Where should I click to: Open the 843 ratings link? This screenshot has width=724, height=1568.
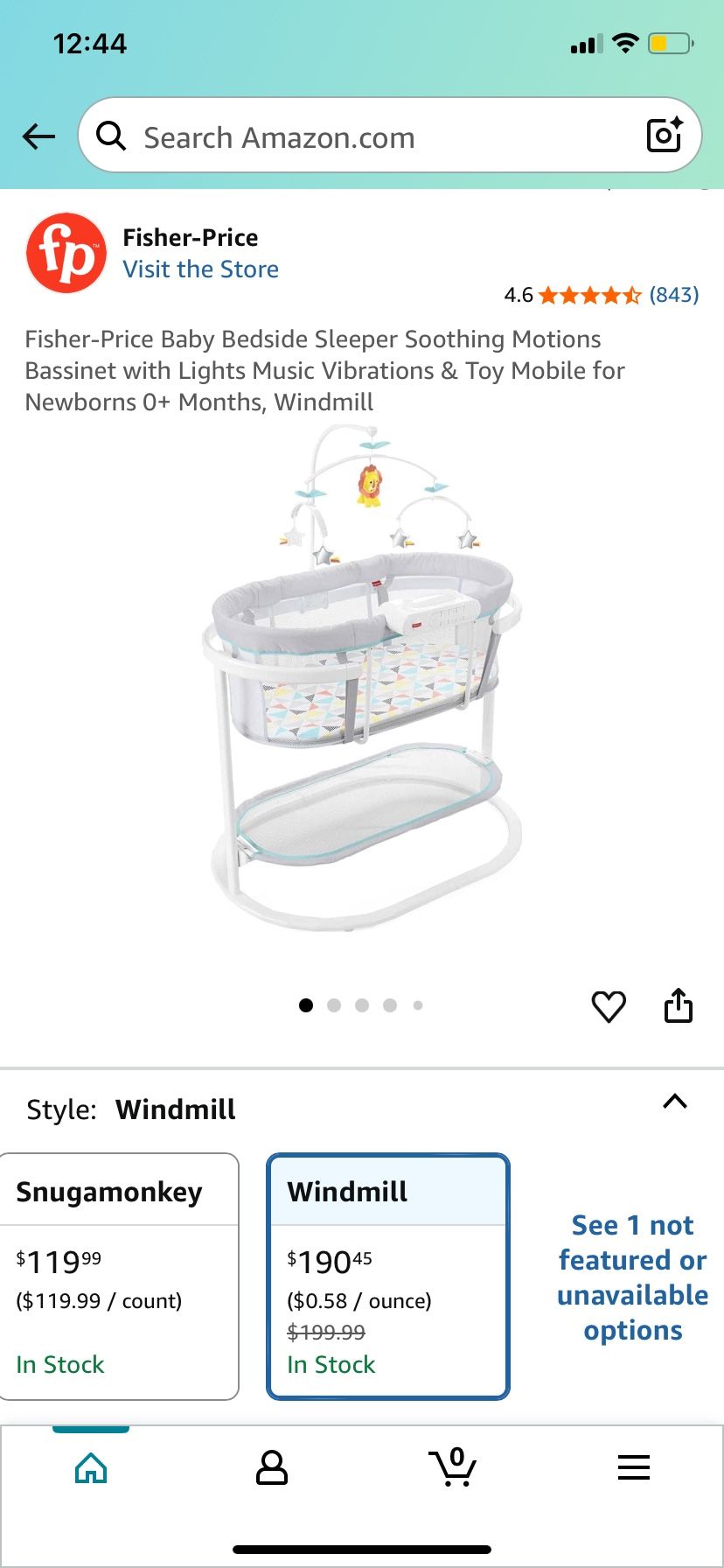click(x=674, y=296)
